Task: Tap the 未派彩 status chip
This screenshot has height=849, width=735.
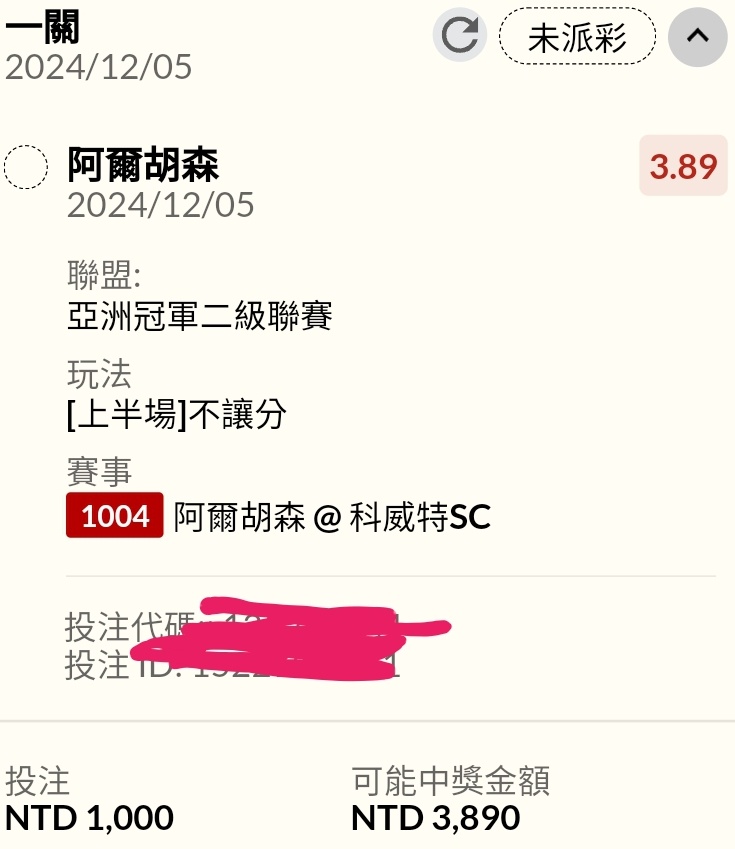Action: 577,37
